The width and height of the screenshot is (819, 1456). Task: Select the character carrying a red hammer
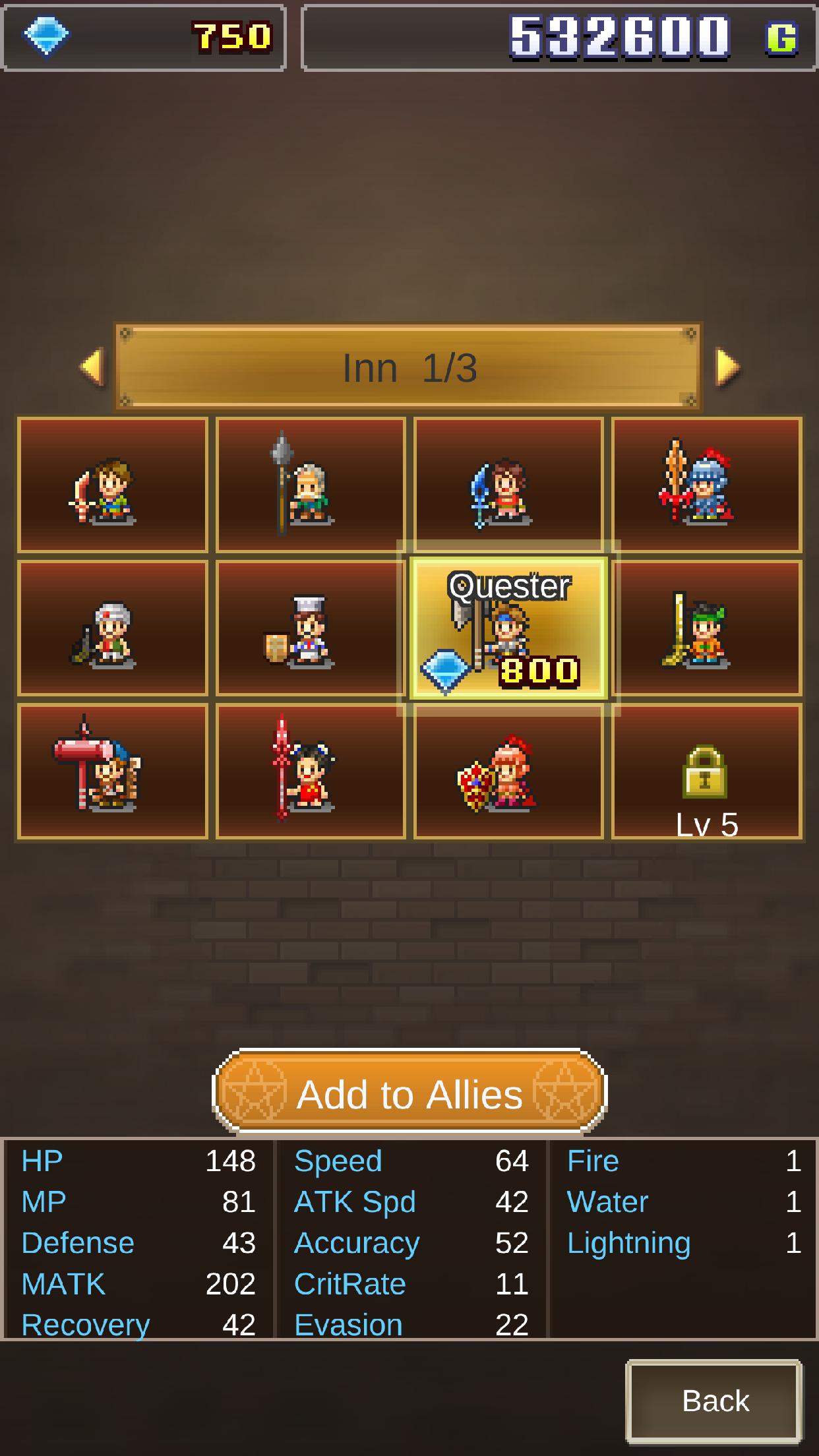pos(112,772)
